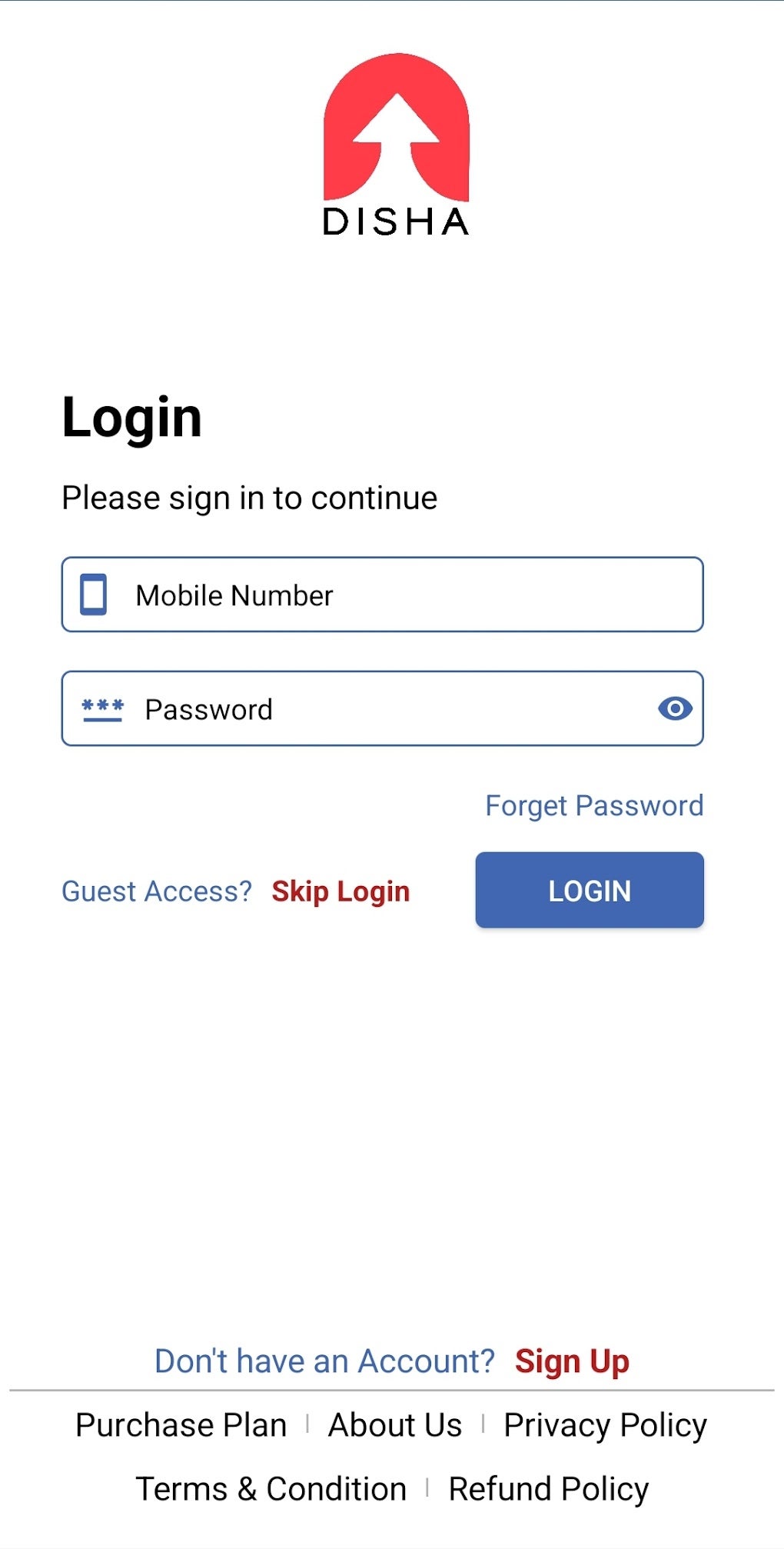
Task: Click the Login page heading
Action: click(131, 418)
